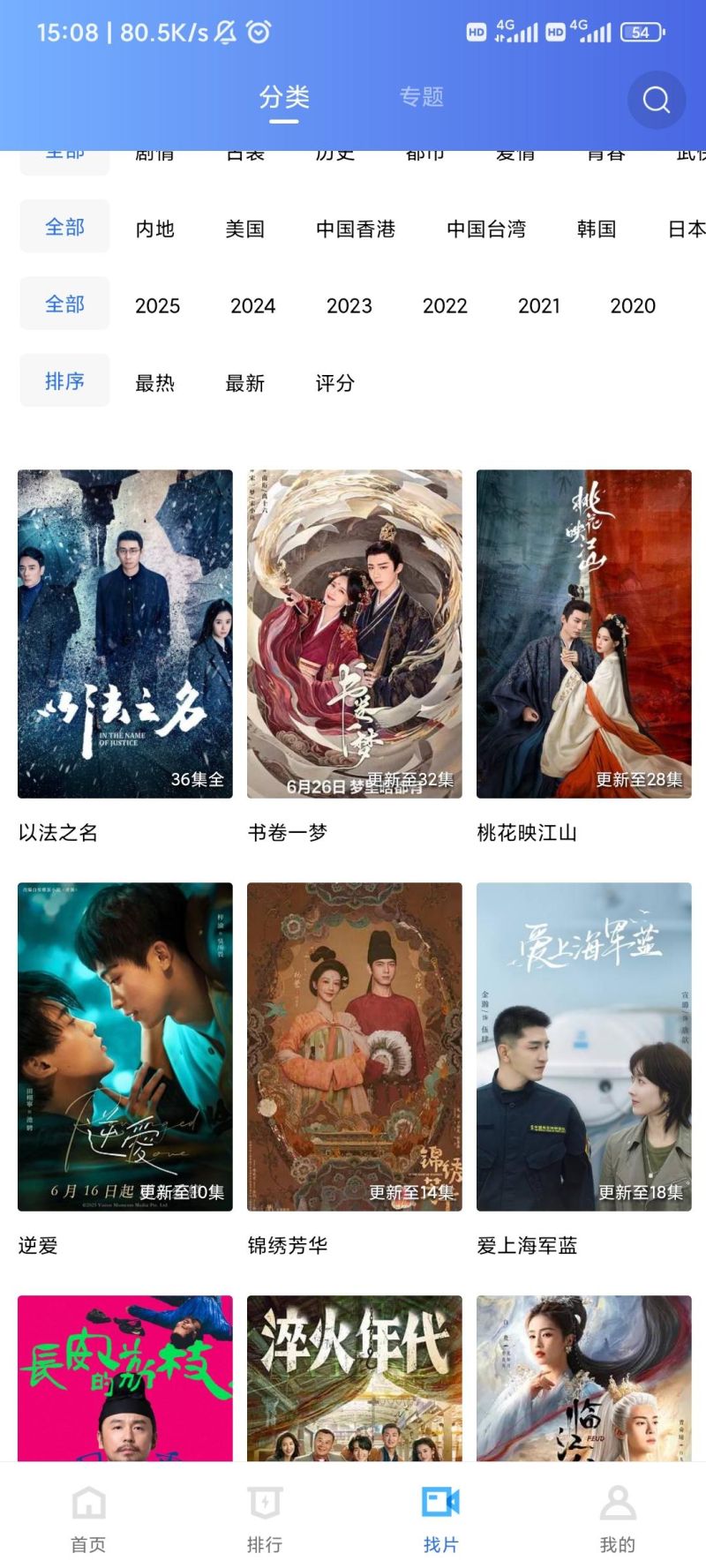Select the 美国 region filter
706x1568 pixels.
tap(245, 229)
